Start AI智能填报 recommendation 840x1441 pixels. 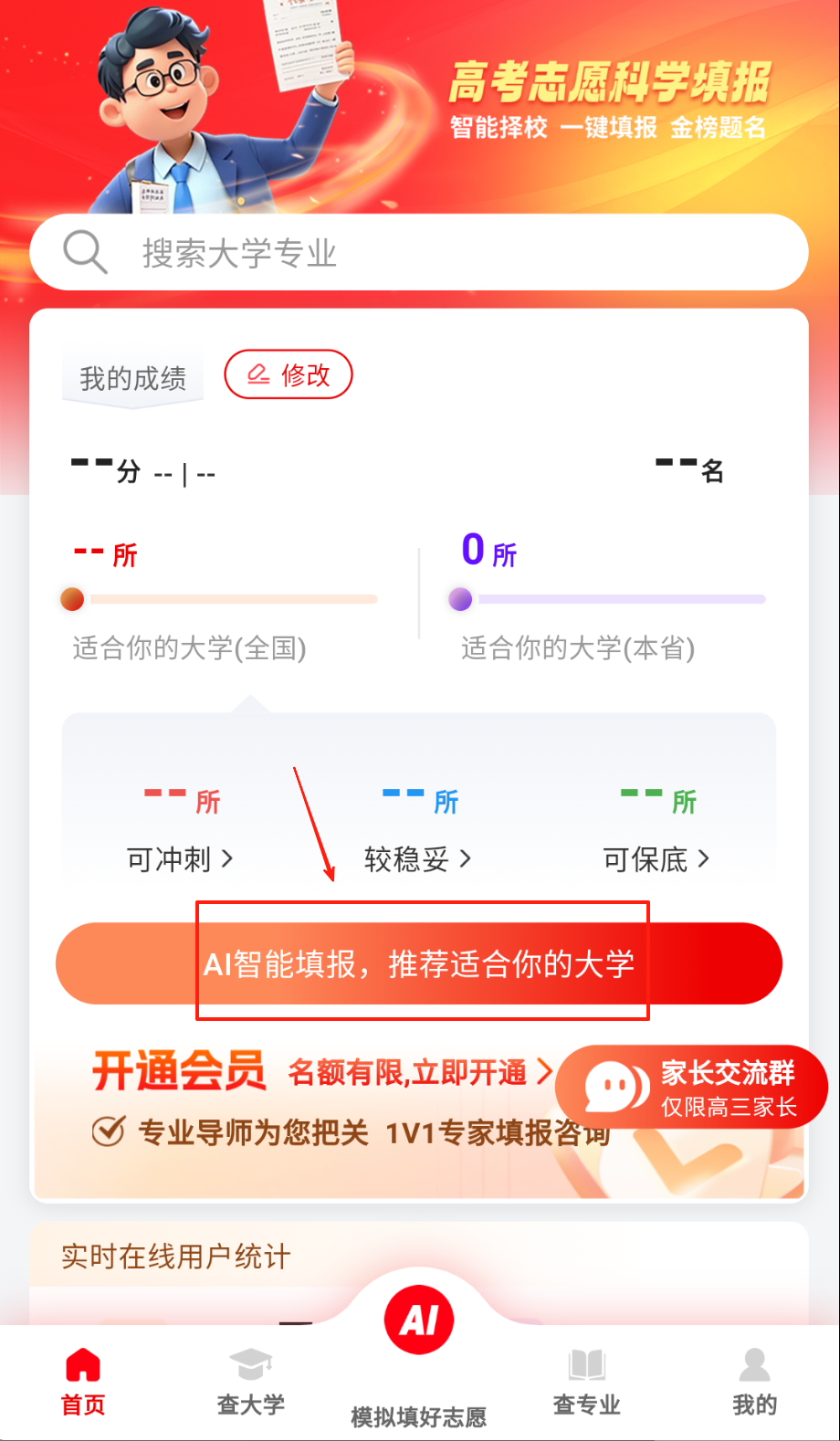[x=418, y=963]
